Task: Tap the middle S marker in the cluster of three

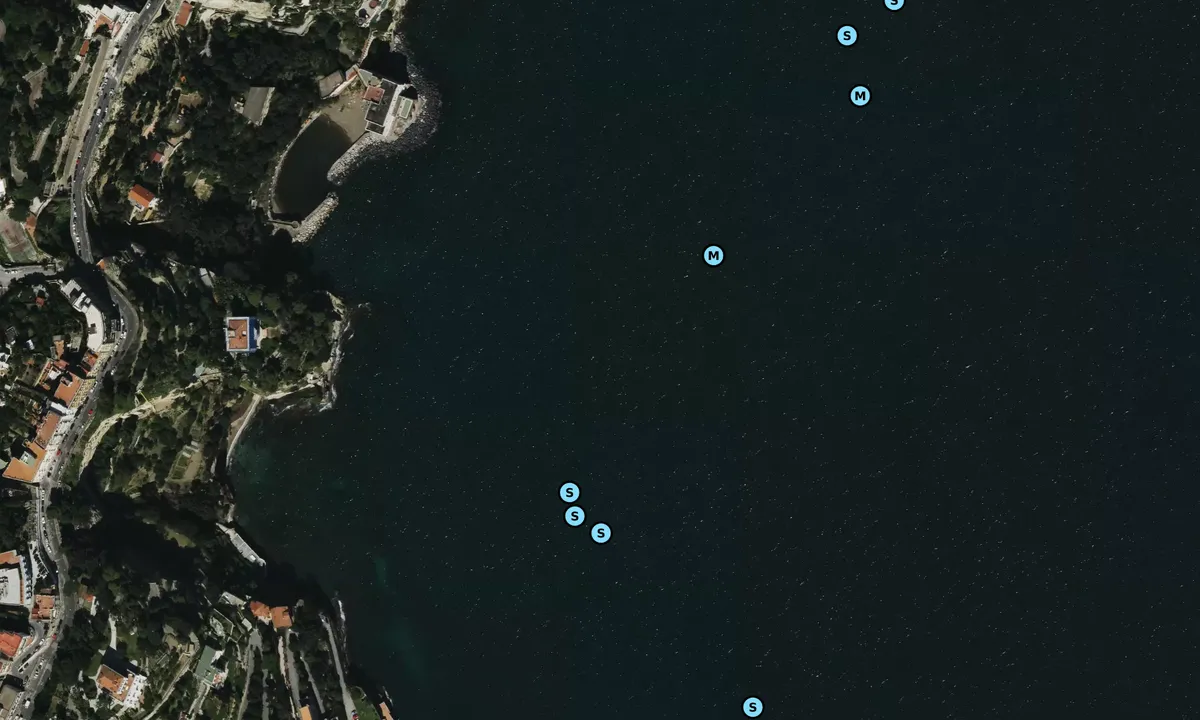Action: click(x=574, y=516)
